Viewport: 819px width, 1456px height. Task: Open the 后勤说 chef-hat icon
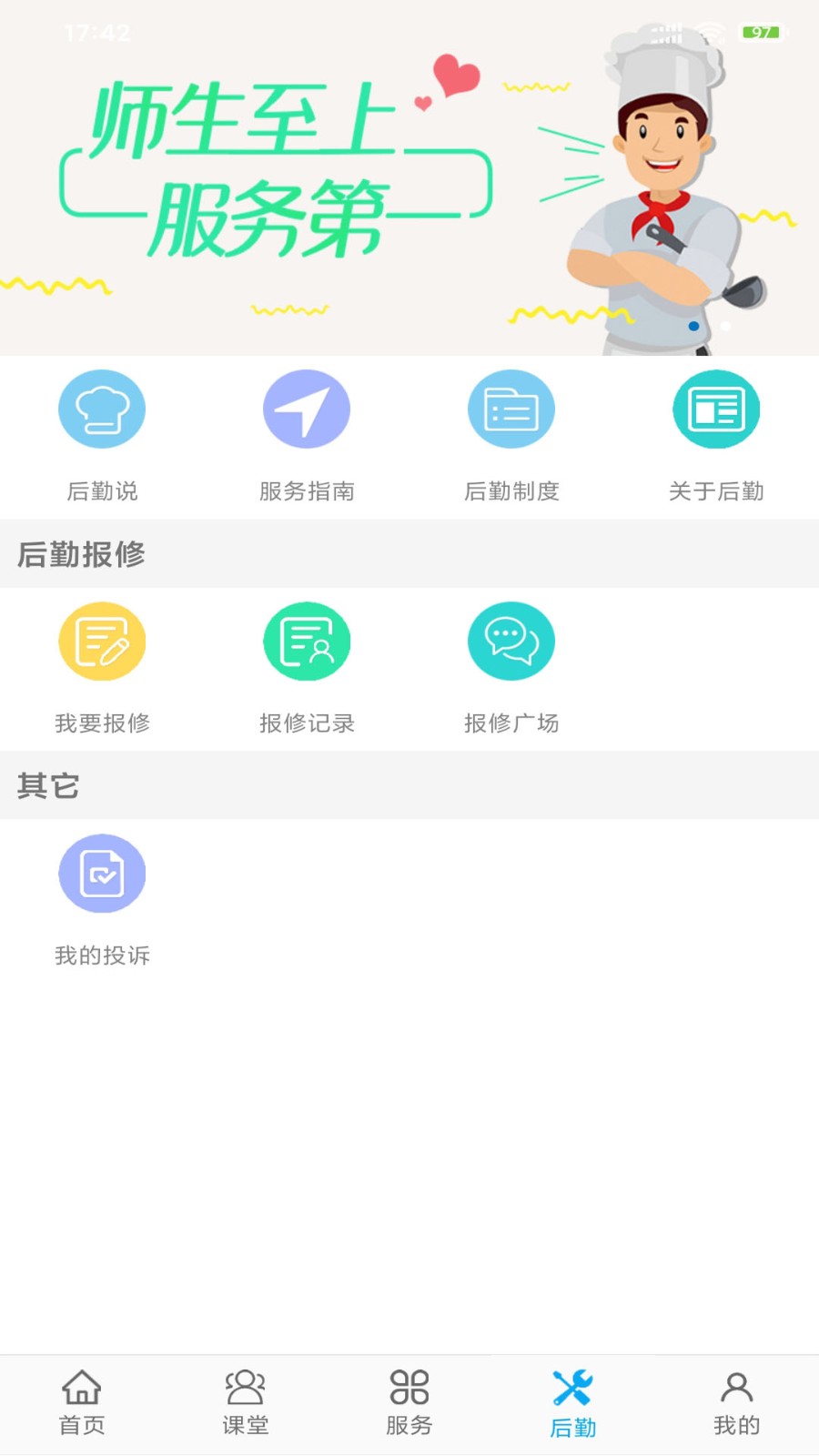[102, 409]
